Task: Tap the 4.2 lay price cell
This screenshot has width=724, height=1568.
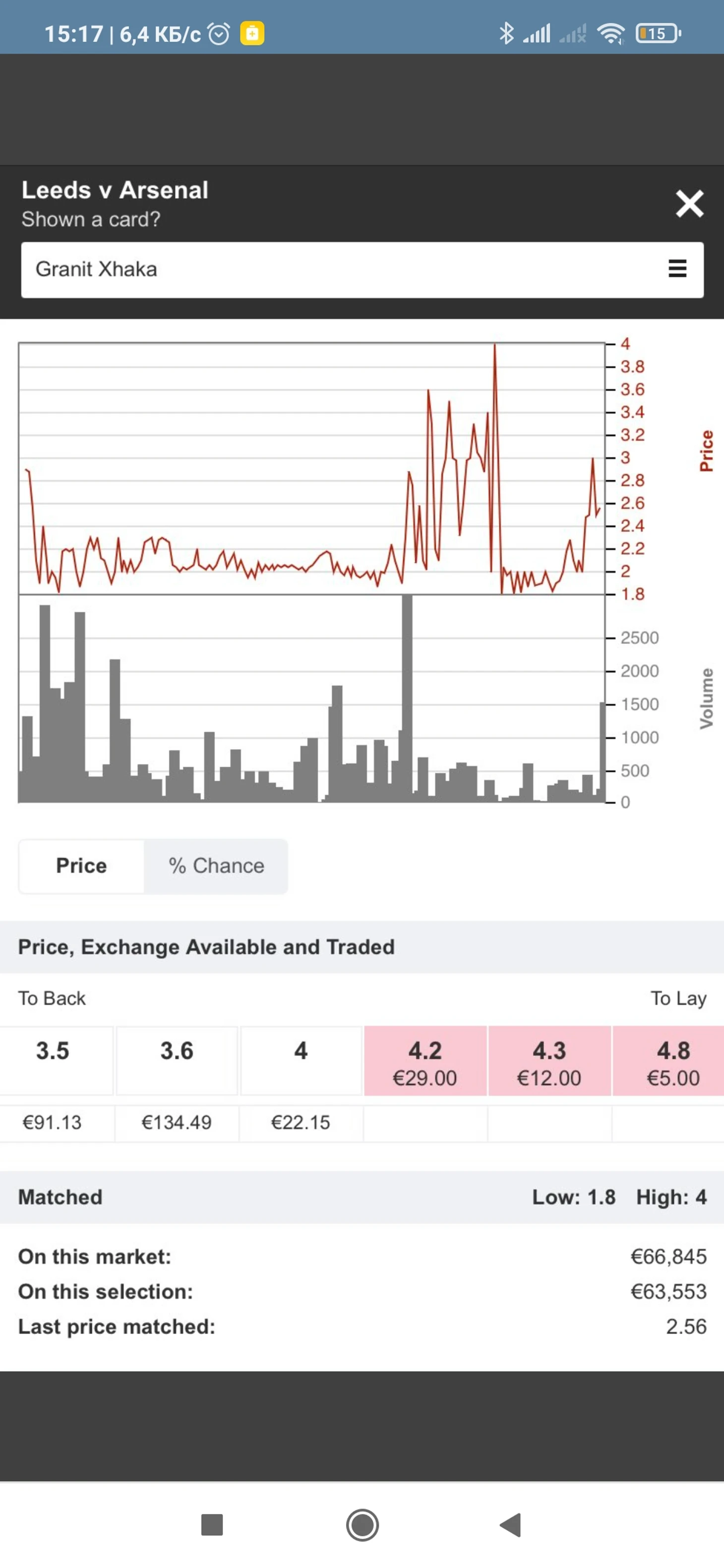Action: point(425,1061)
